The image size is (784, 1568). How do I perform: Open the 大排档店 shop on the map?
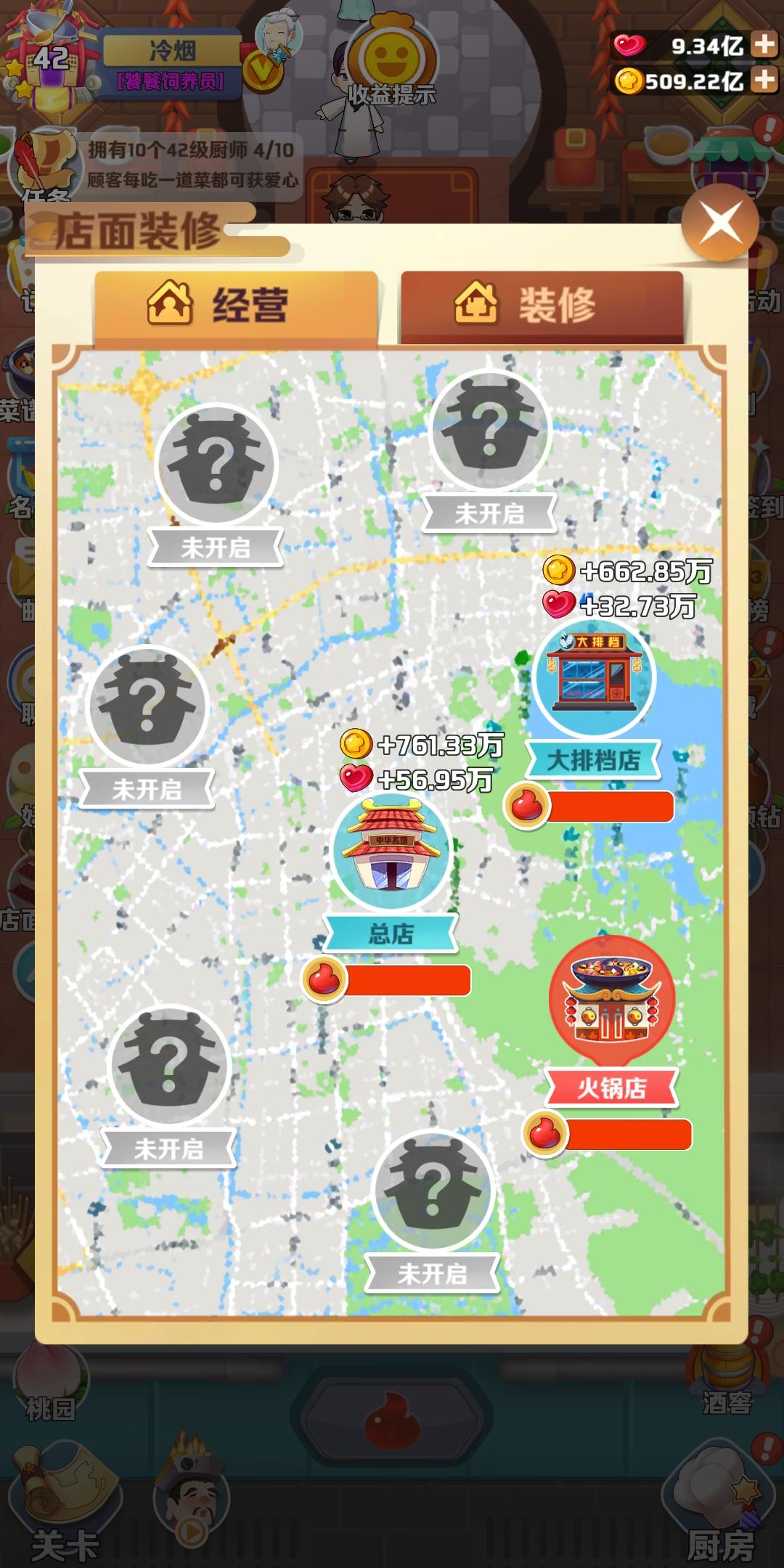point(593,677)
